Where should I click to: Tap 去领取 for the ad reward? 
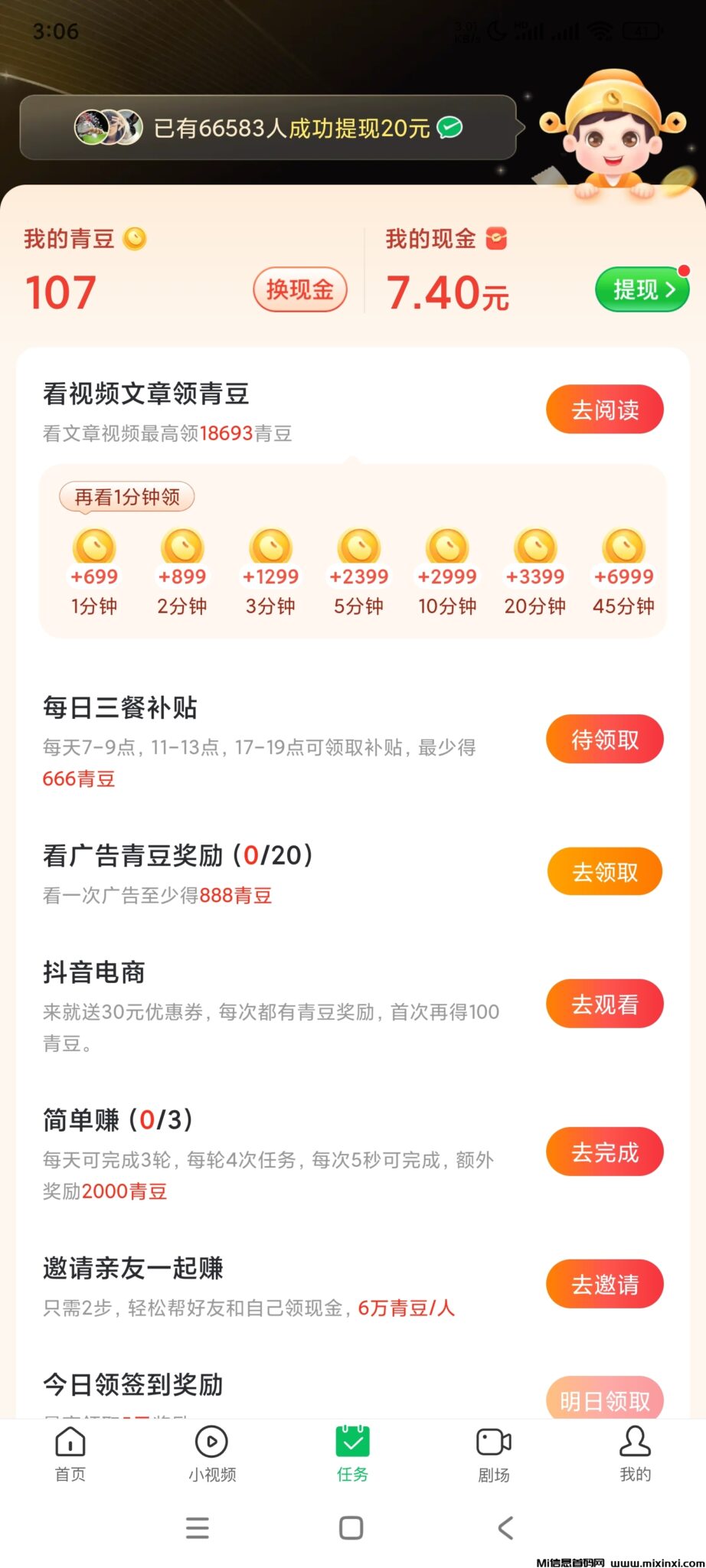click(x=604, y=872)
